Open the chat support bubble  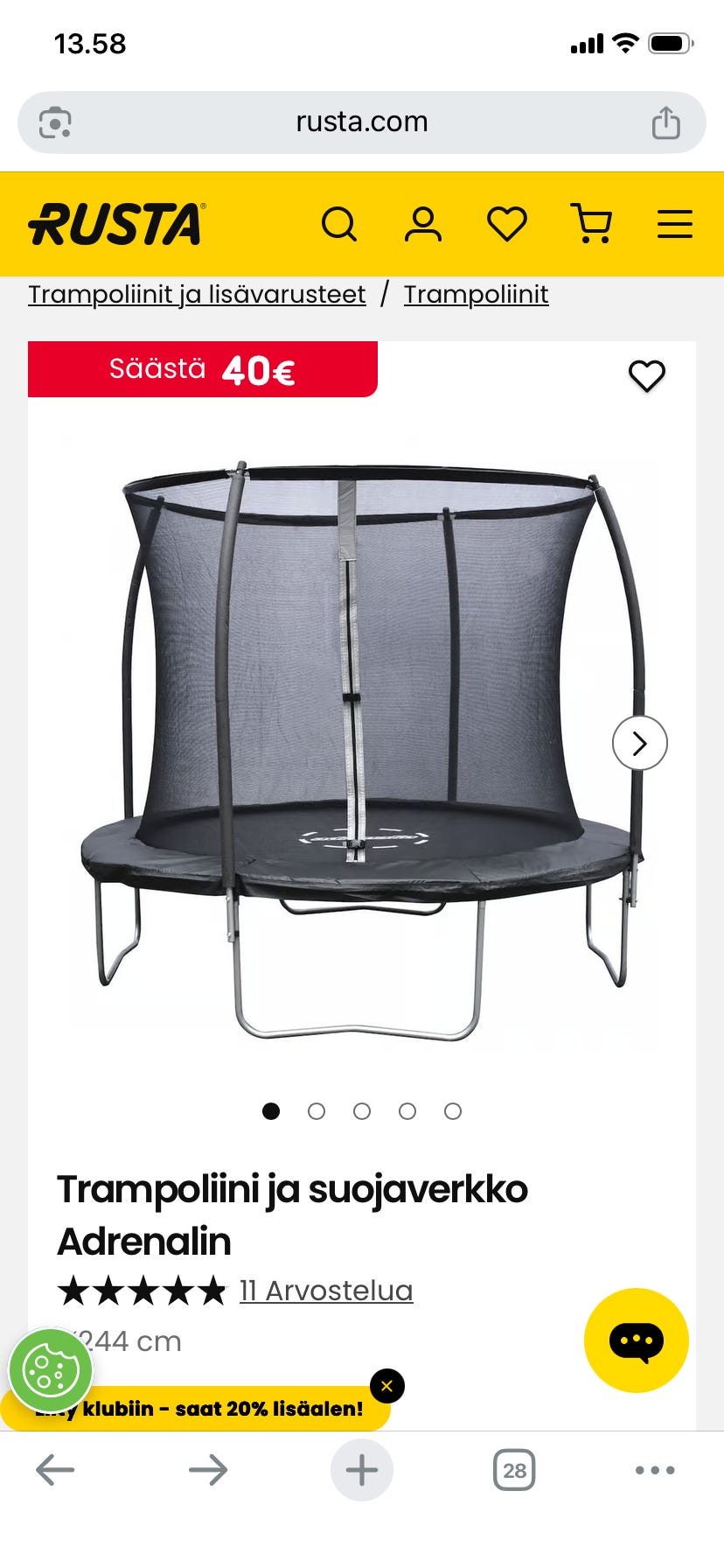pos(637,1340)
